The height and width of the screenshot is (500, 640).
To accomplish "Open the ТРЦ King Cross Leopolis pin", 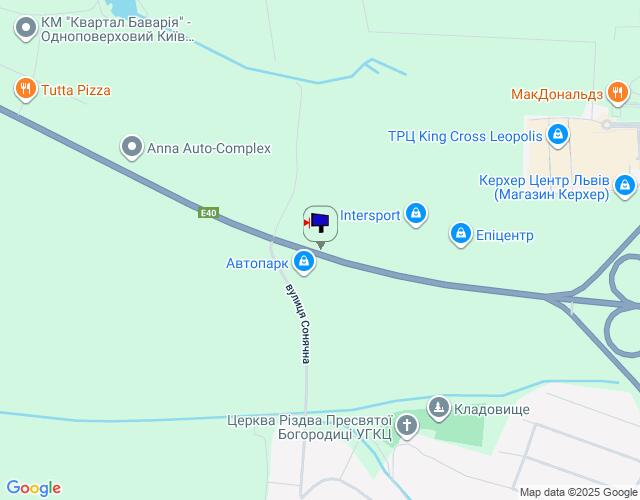I will tap(559, 135).
